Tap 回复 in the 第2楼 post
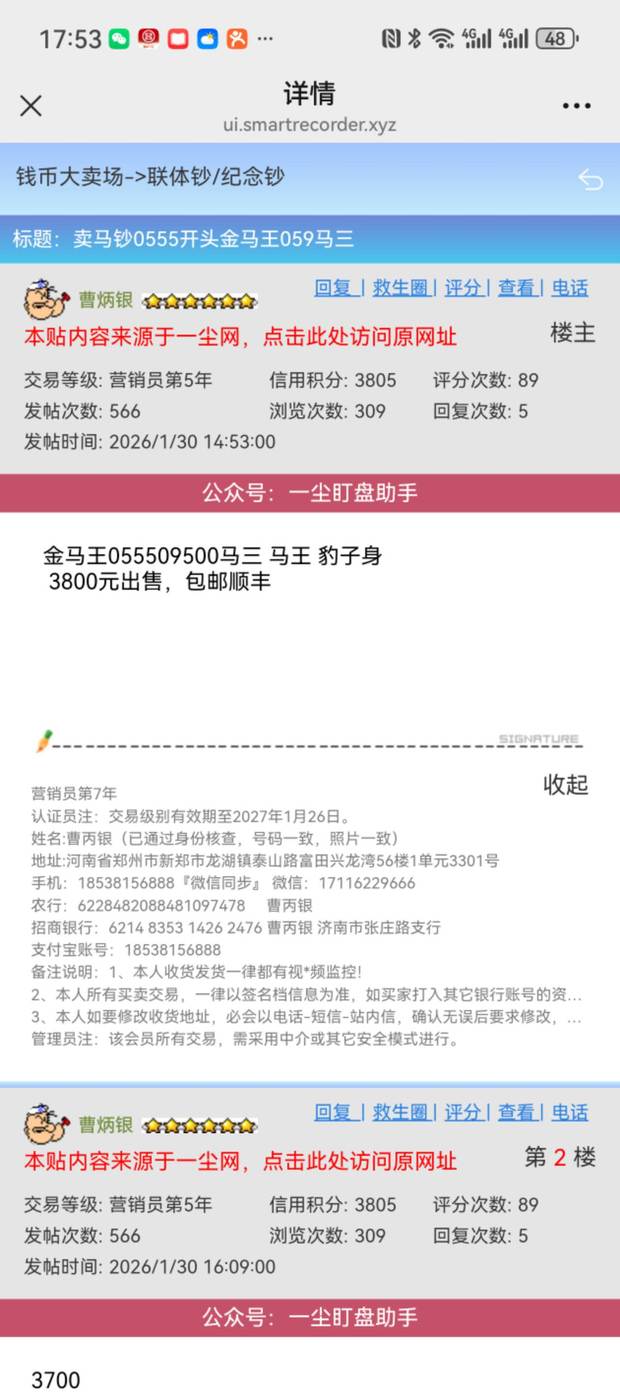 tap(334, 1112)
